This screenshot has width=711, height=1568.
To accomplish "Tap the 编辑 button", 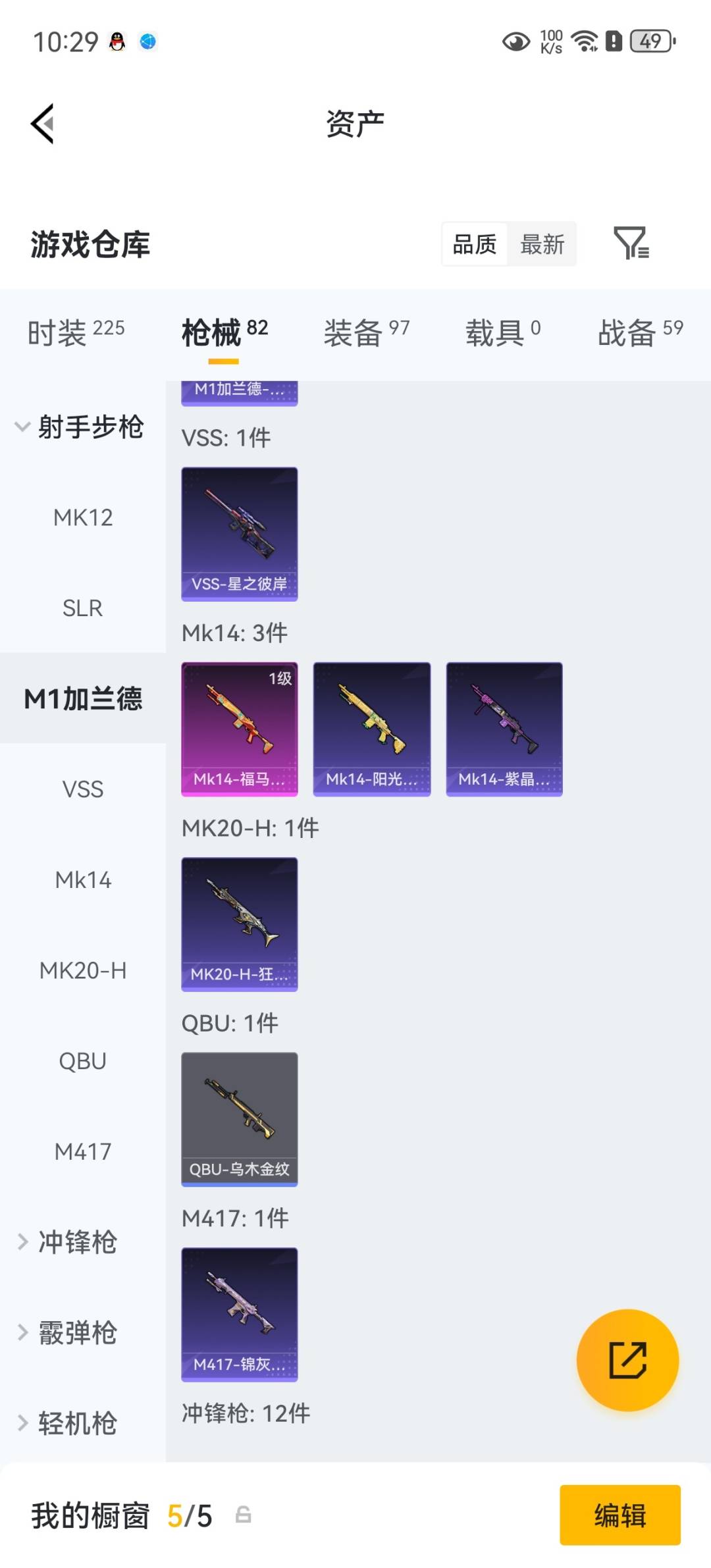I will [619, 1514].
